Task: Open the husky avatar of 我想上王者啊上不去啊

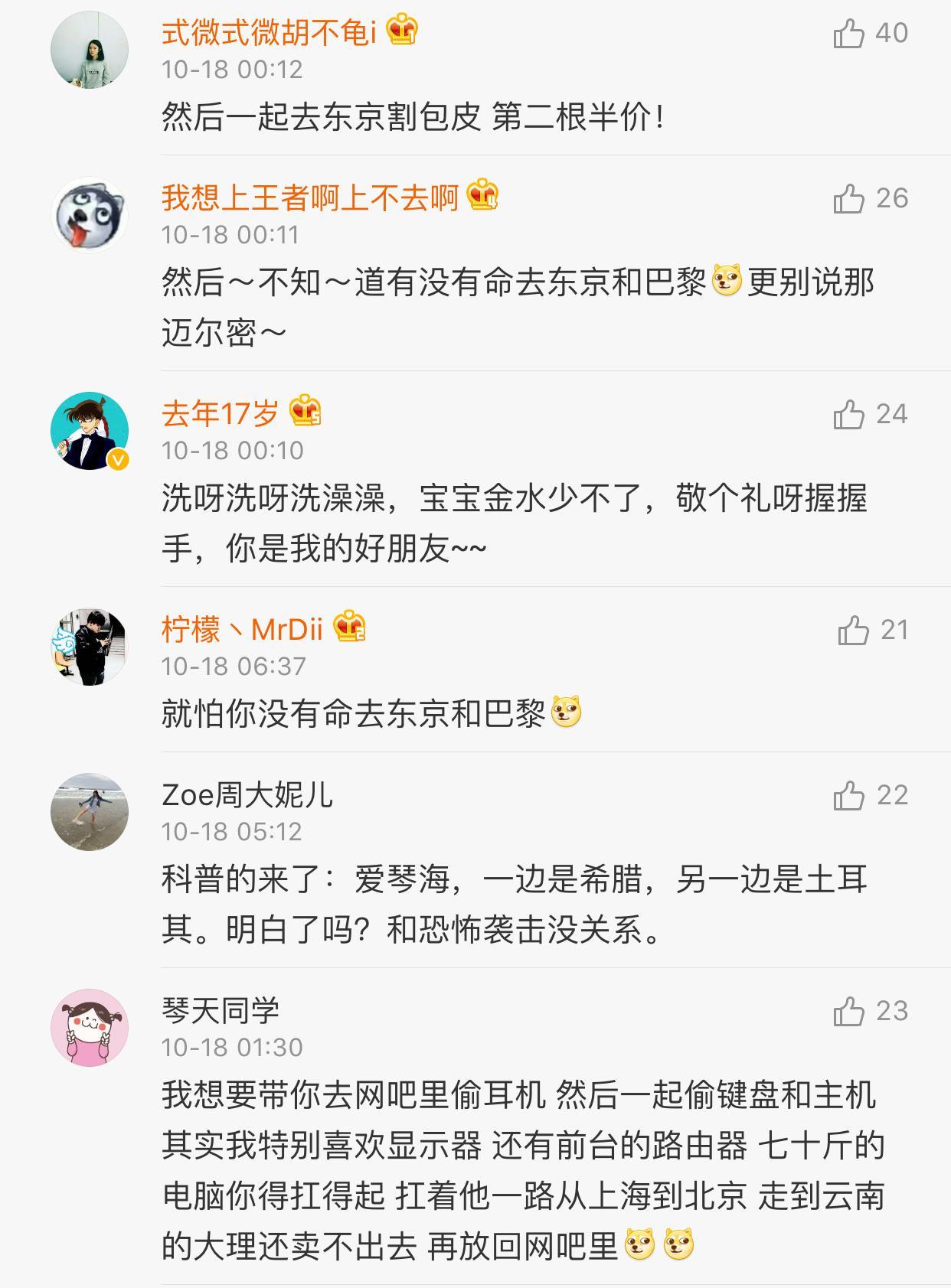Action: point(90,215)
